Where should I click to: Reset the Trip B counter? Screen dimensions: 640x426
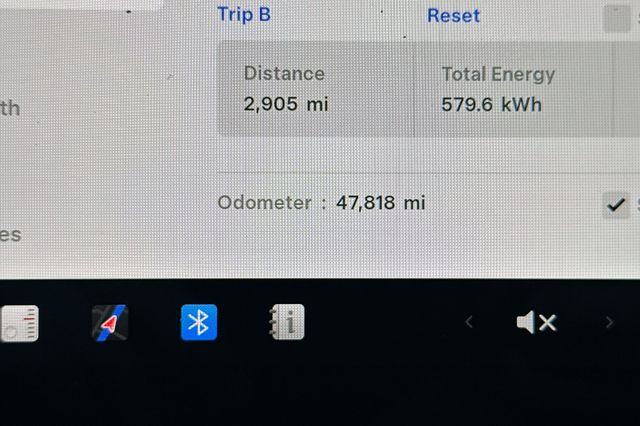click(x=453, y=16)
